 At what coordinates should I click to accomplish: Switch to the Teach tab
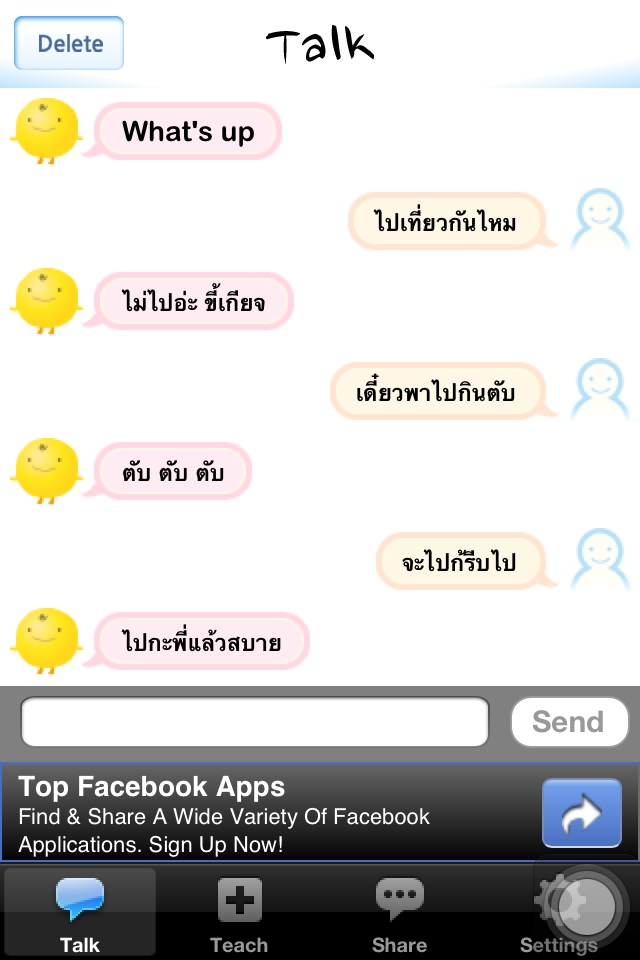pyautogui.click(x=239, y=913)
